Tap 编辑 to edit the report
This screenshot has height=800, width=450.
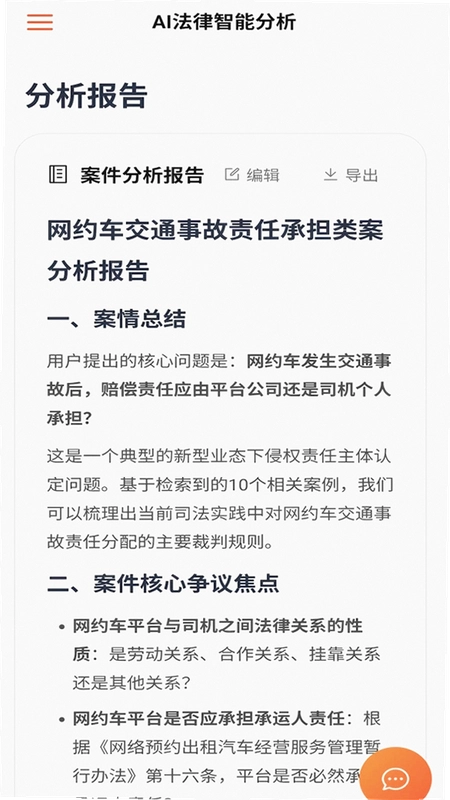tap(253, 175)
